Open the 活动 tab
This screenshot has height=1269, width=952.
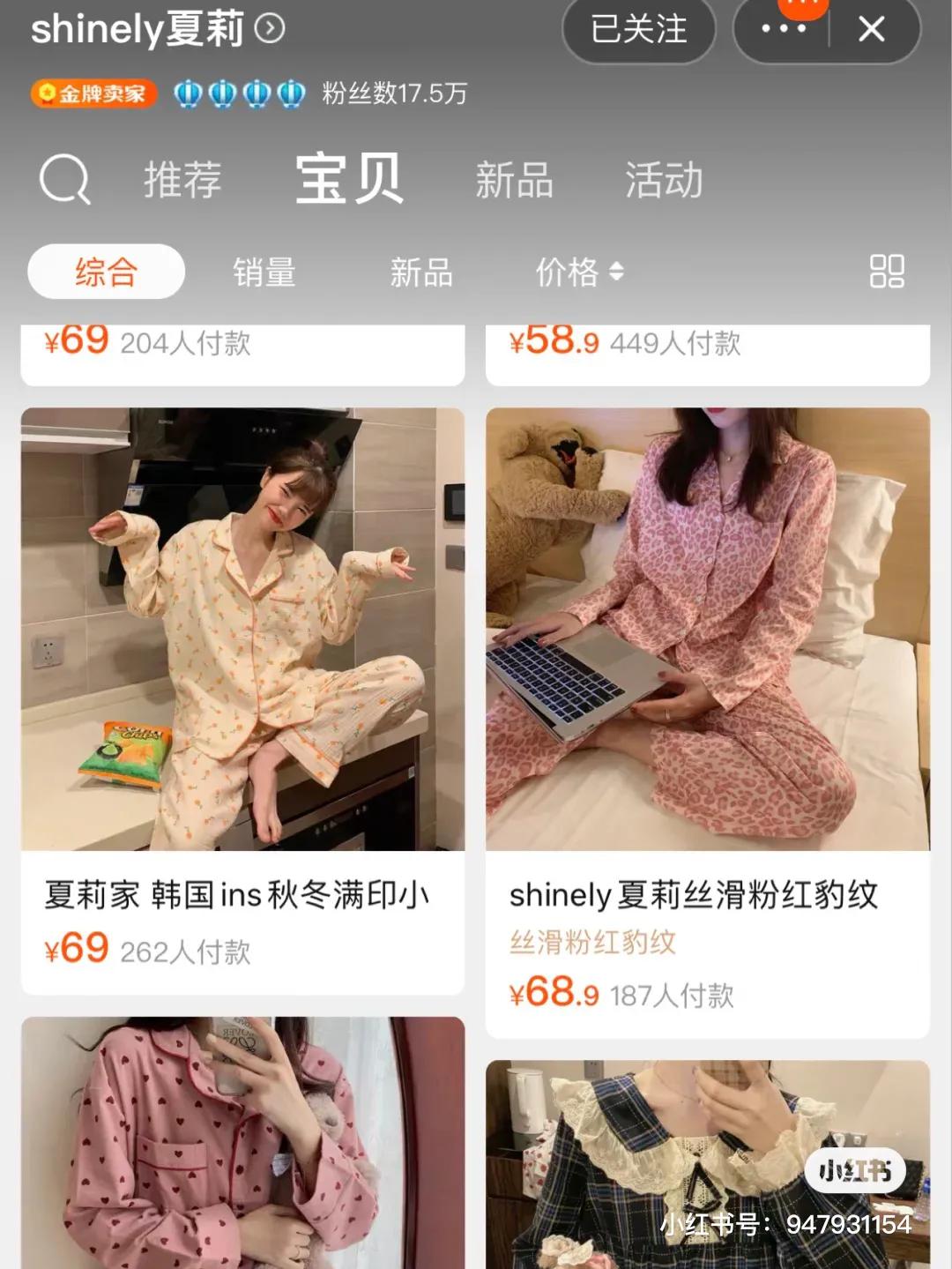point(663,179)
